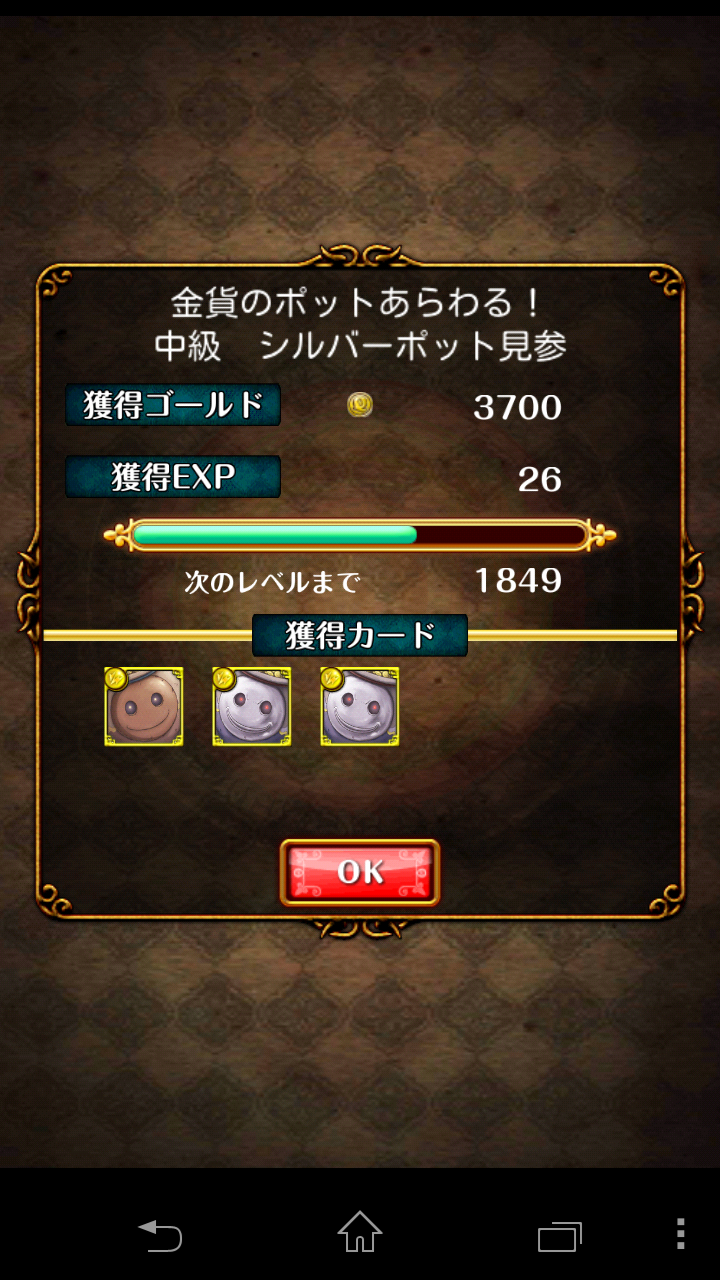Open the system overflow menu dots
Screen dimensions: 720x1280
coord(680,1234)
